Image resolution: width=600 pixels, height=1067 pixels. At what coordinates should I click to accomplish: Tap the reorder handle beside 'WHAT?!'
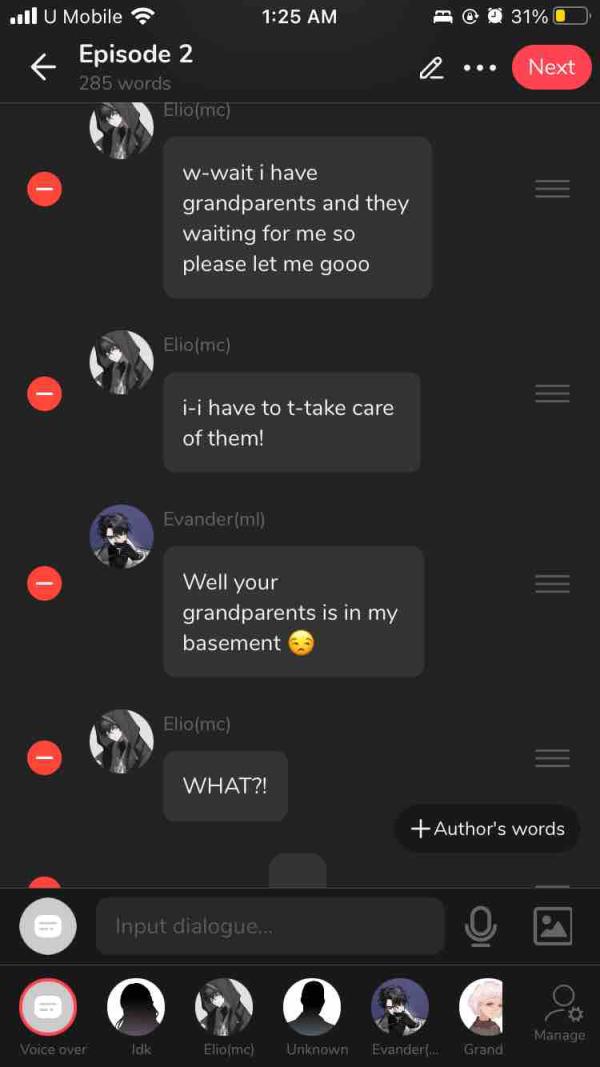pos(552,759)
